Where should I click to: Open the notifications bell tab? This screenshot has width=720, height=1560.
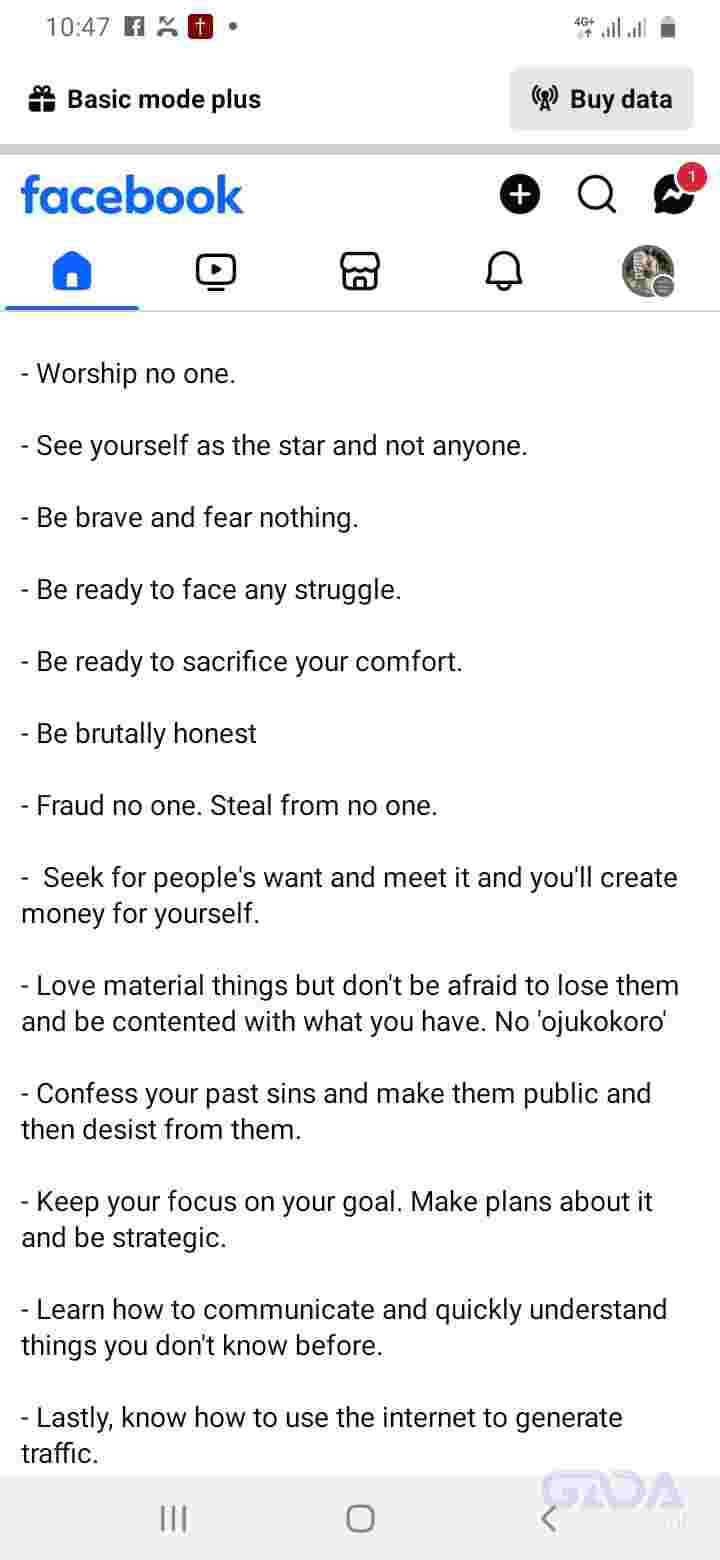click(504, 272)
